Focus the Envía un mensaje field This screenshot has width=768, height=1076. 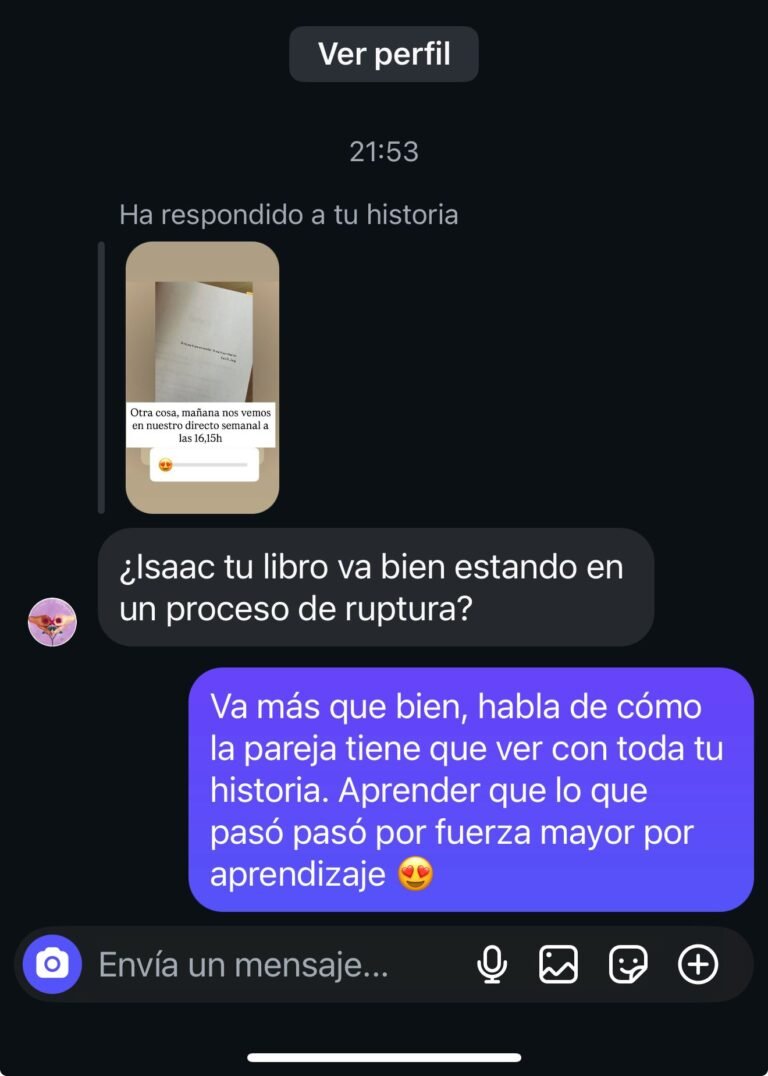(x=260, y=965)
